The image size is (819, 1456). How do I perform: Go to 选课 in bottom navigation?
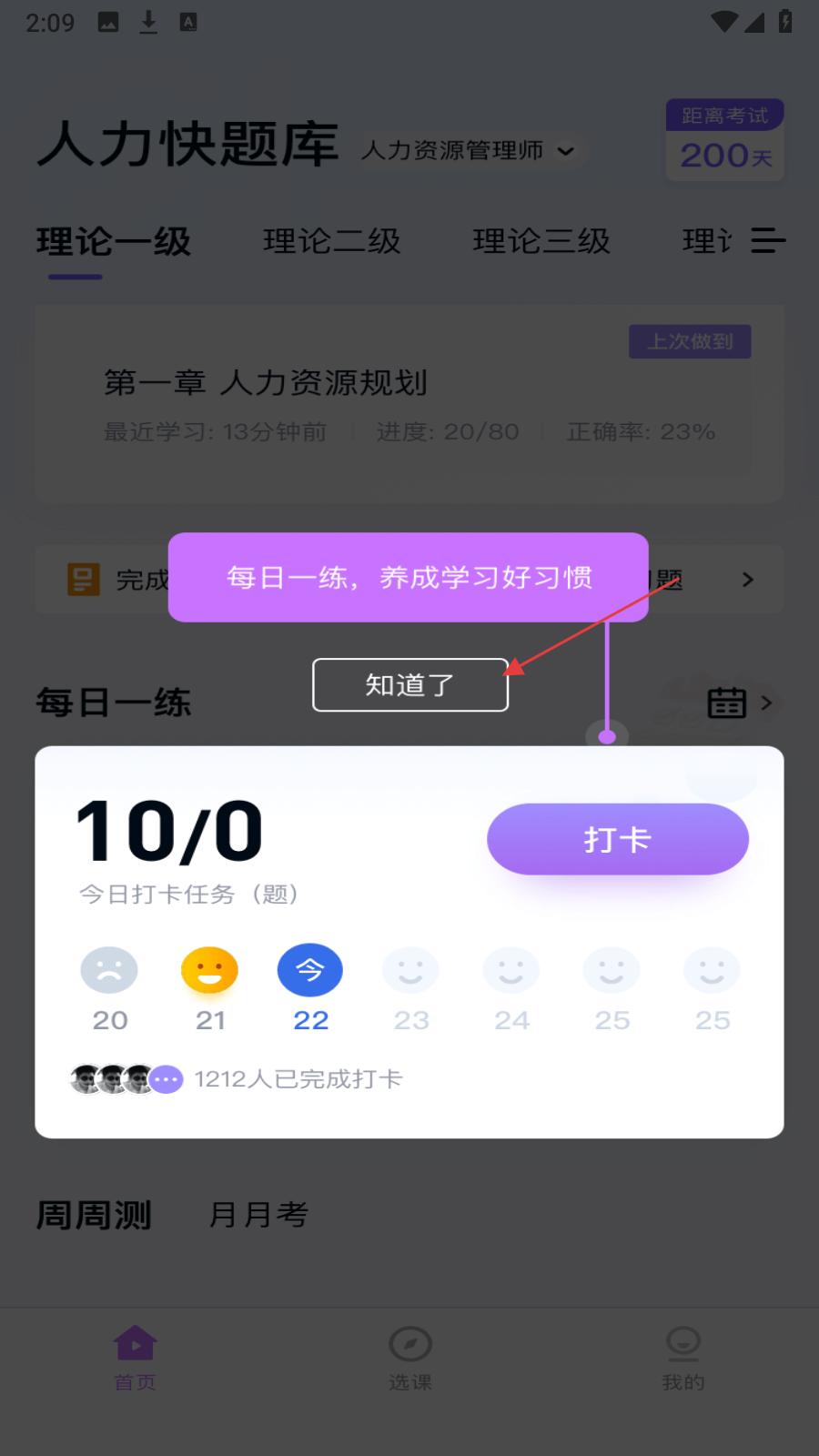click(x=409, y=1357)
